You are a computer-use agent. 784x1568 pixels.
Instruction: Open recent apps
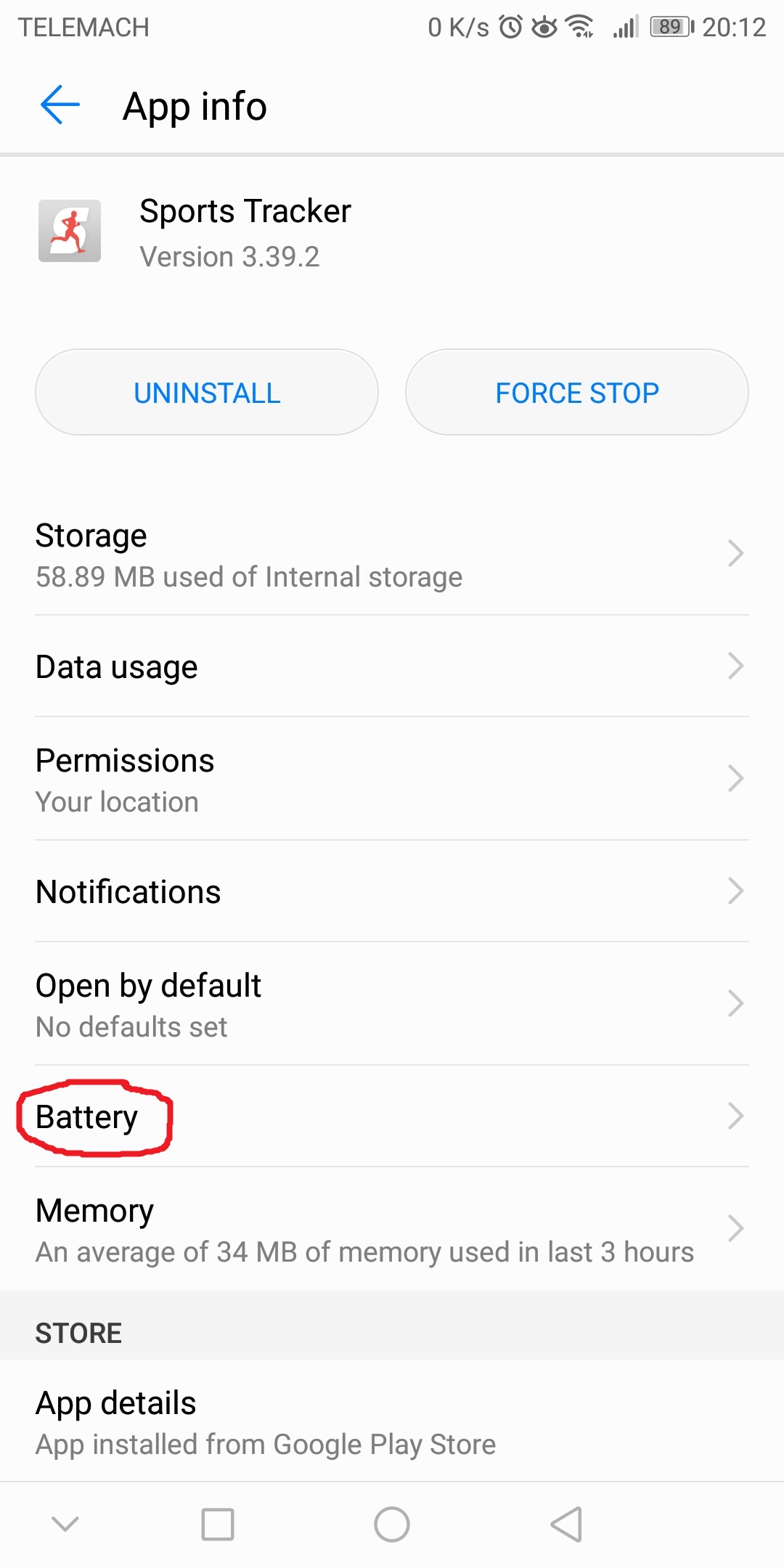218,1524
